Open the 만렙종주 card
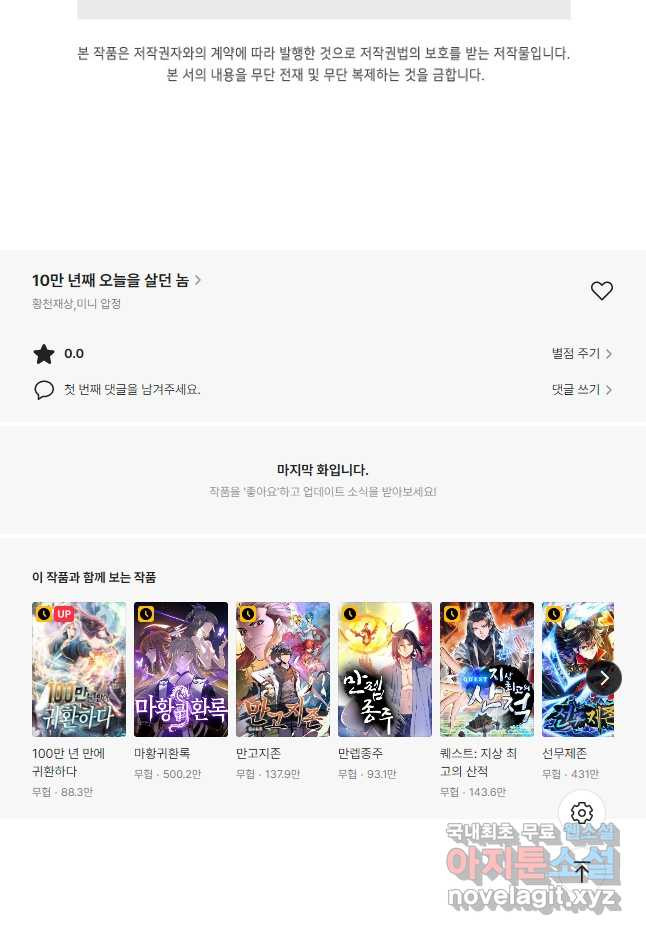Image resolution: width=646 pixels, height=935 pixels. pyautogui.click(x=385, y=669)
